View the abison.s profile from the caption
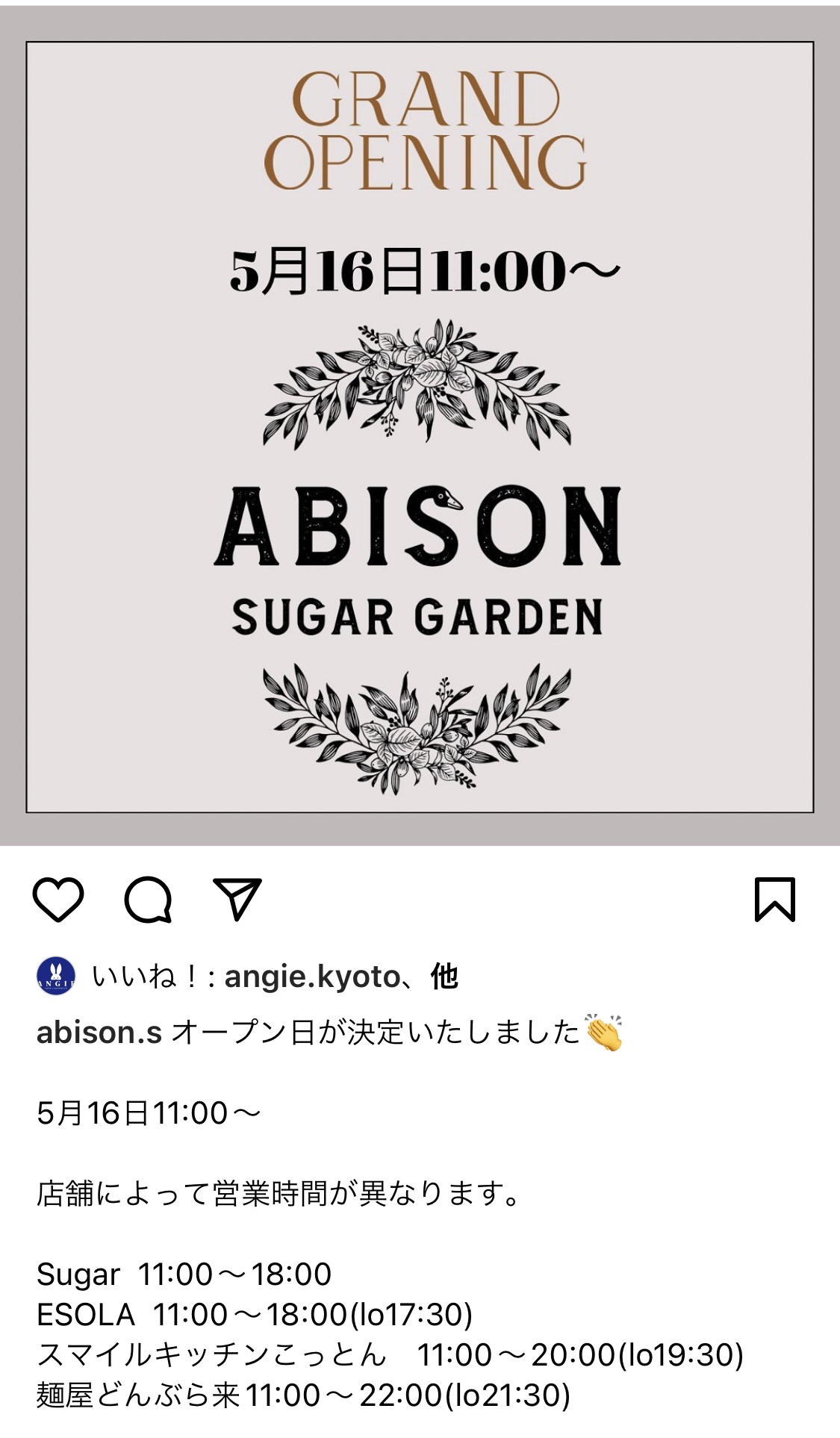The width and height of the screenshot is (840, 1438). tap(99, 1033)
